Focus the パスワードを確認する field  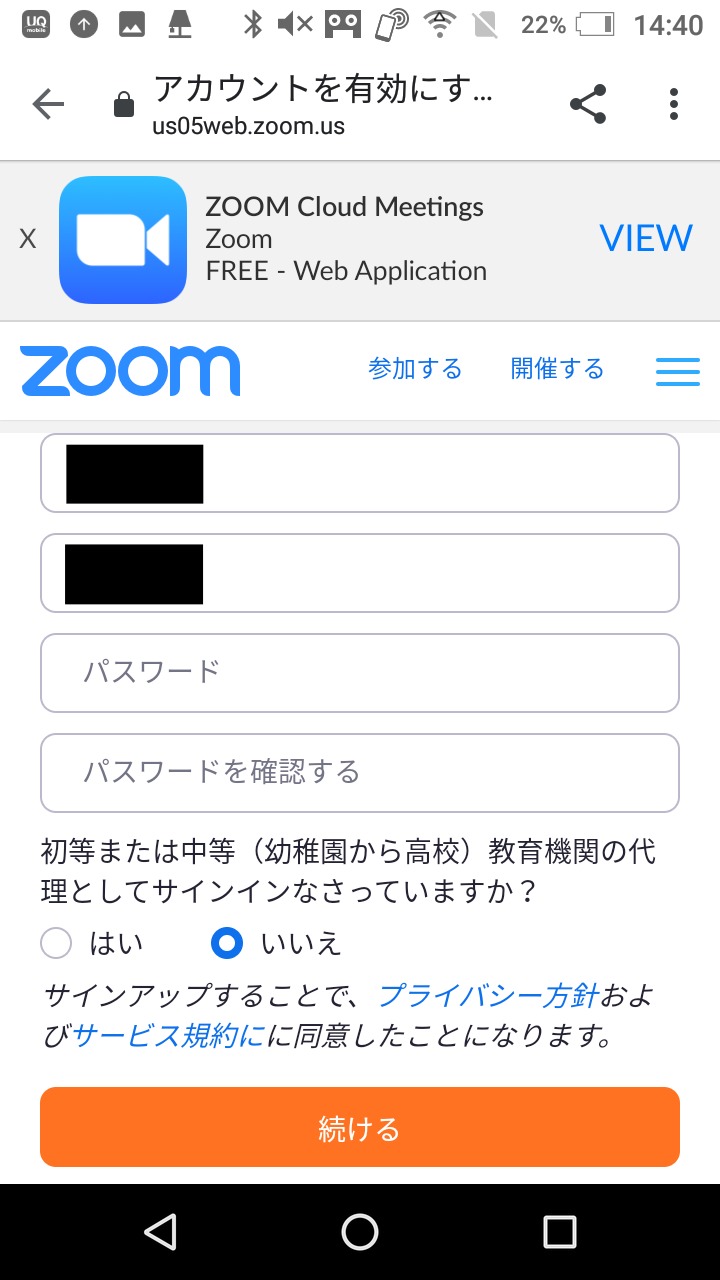(360, 773)
